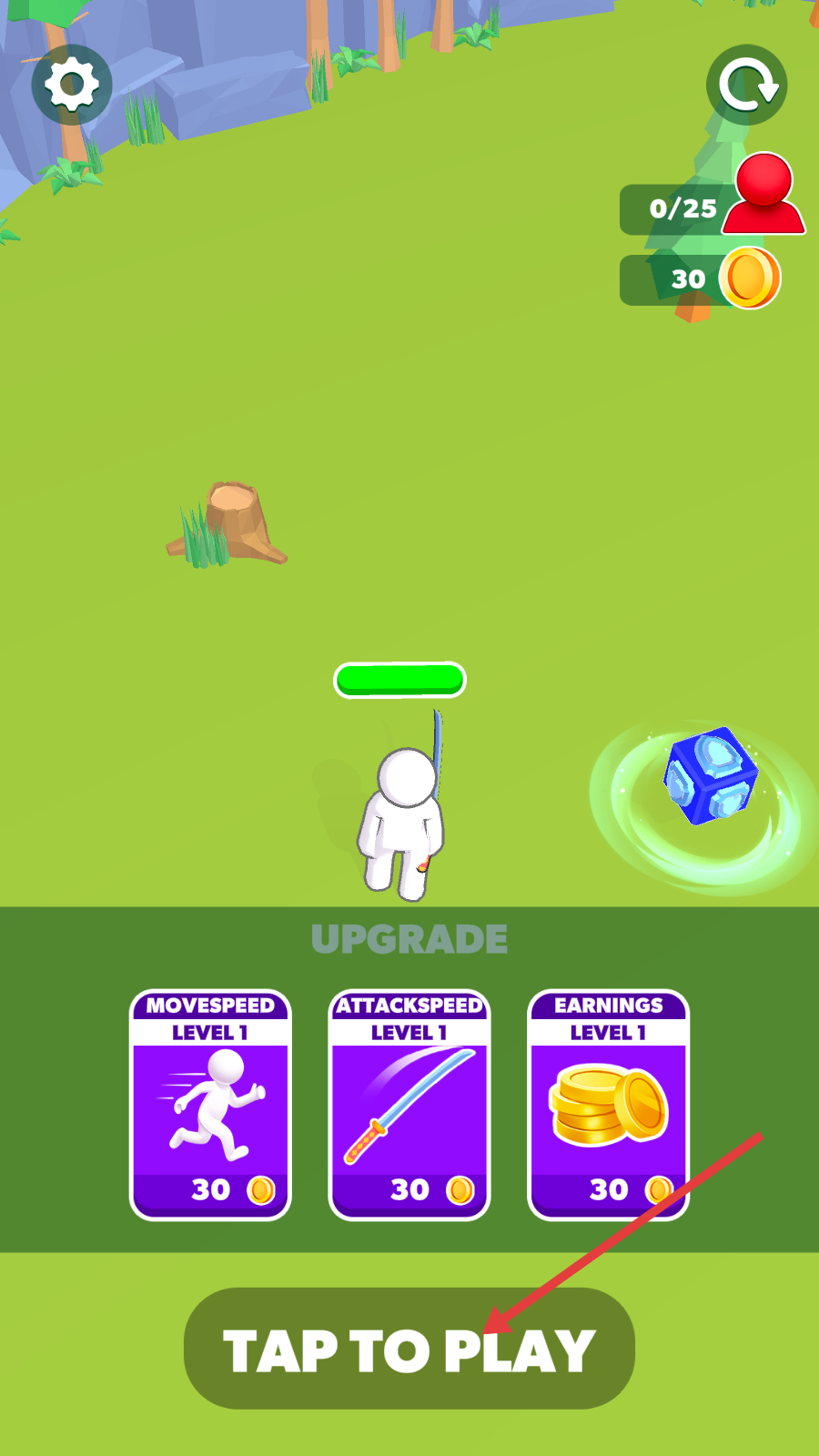
Task: Tap the circular restart arrow icon
Action: pos(747,86)
